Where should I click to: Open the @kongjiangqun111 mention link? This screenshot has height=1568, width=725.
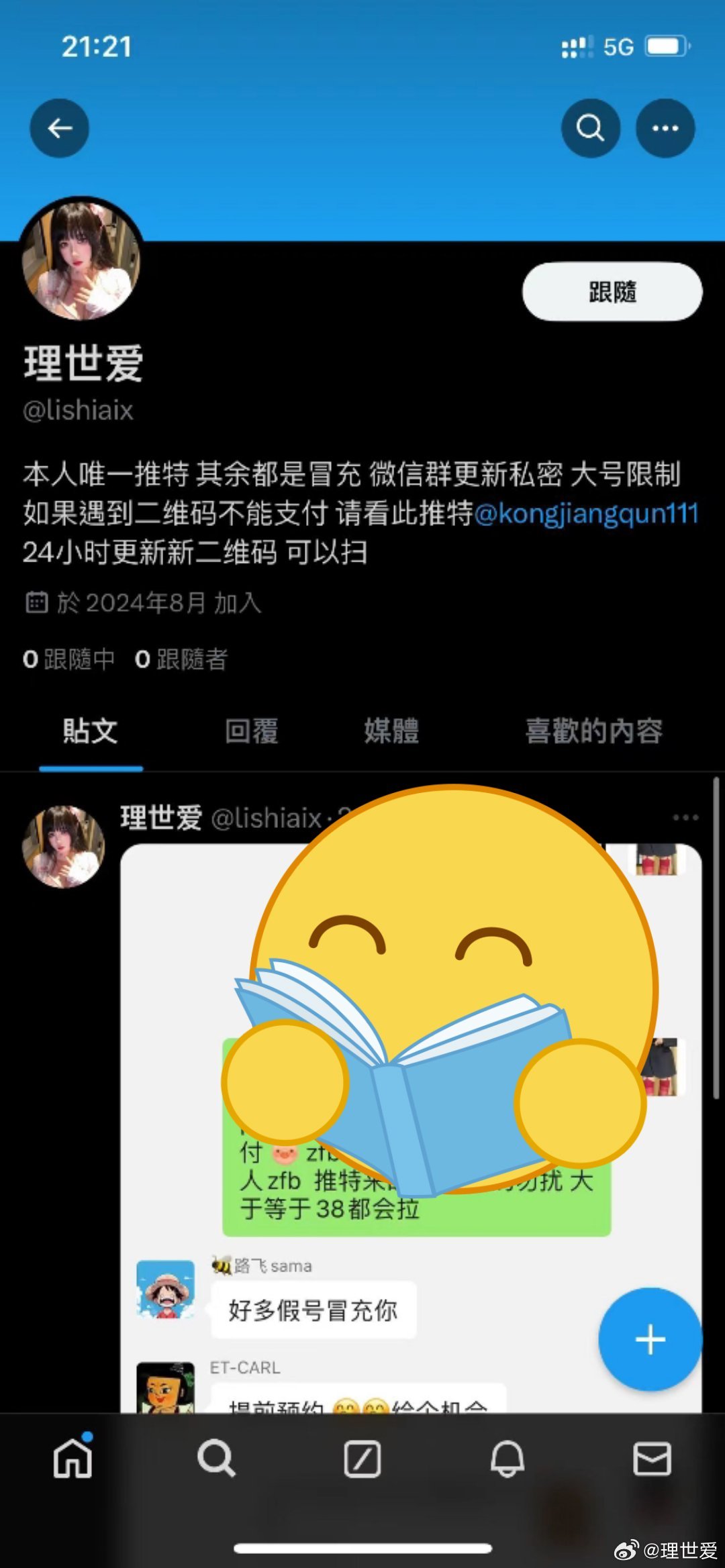(x=586, y=513)
